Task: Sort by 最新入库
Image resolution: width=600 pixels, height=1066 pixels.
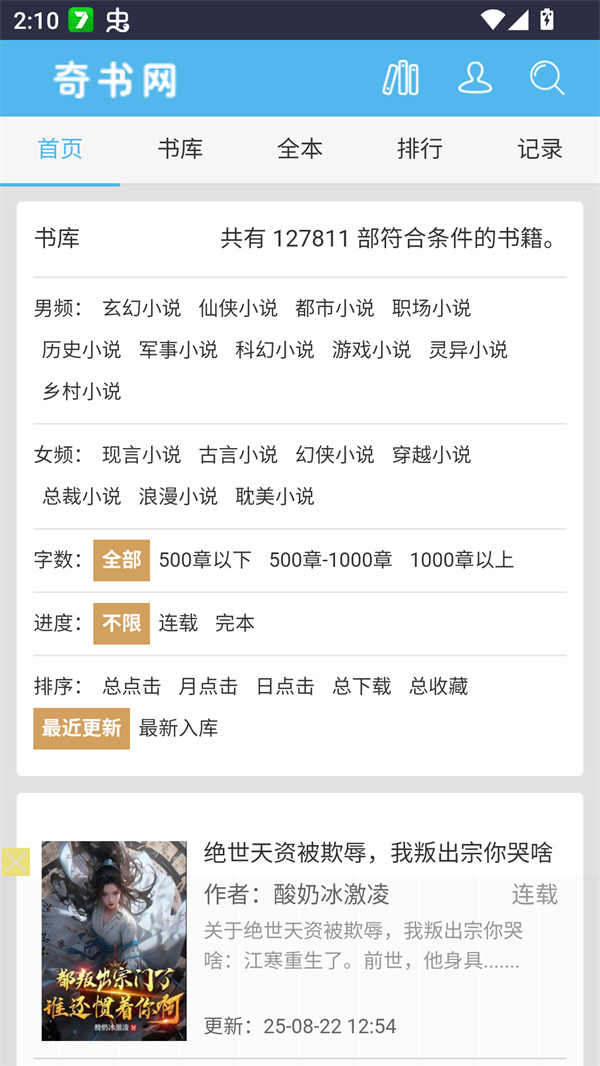Action: 178,728
